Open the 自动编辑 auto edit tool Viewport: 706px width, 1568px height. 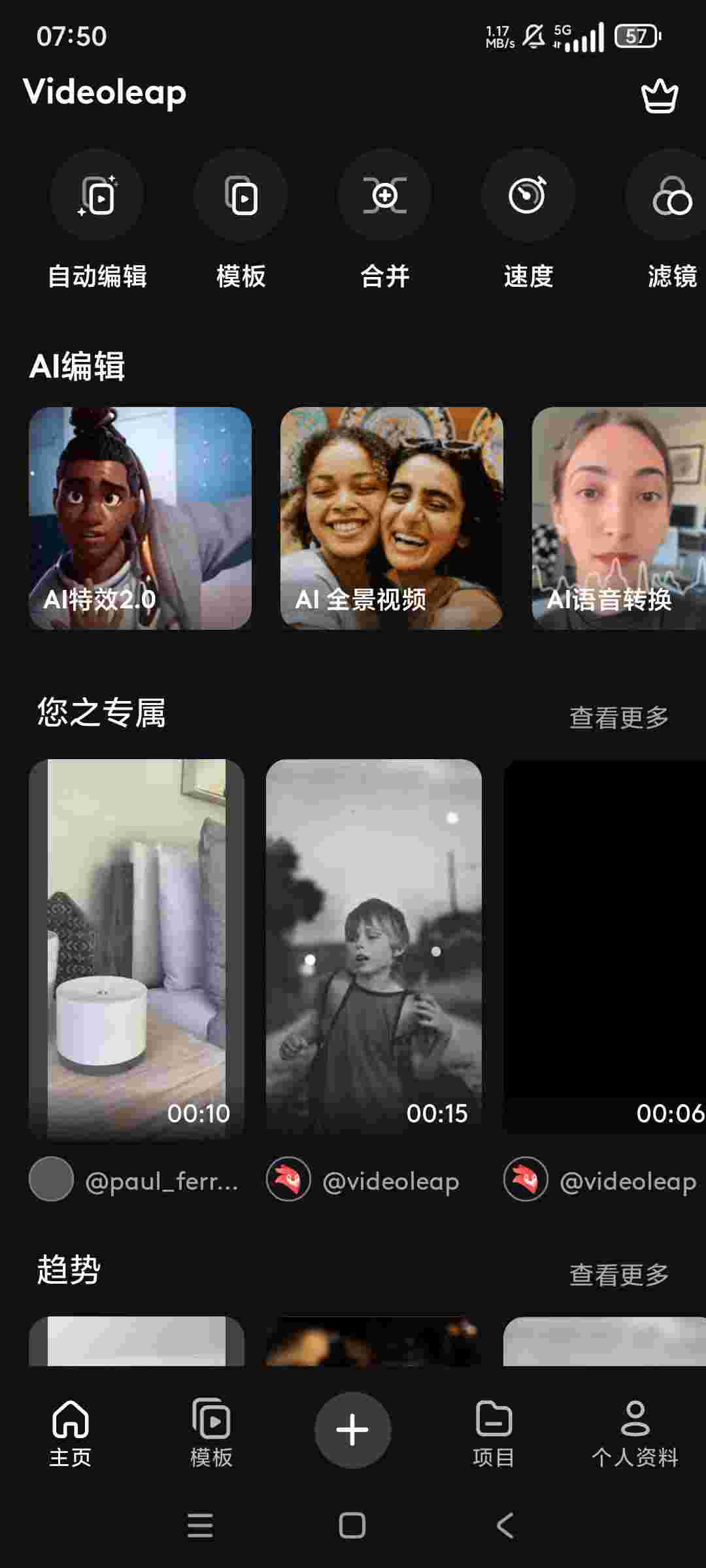97,195
